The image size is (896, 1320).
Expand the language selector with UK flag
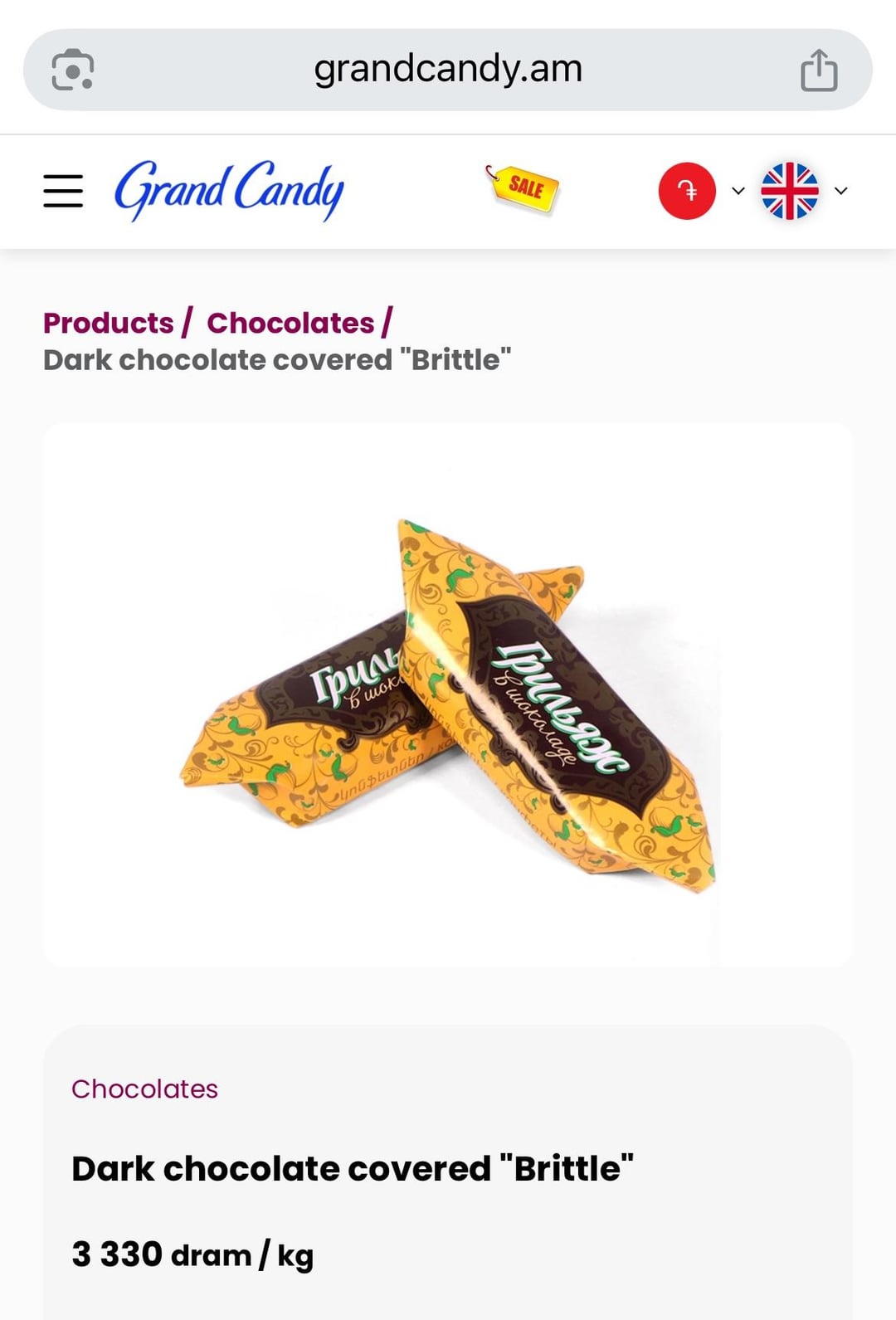point(803,191)
